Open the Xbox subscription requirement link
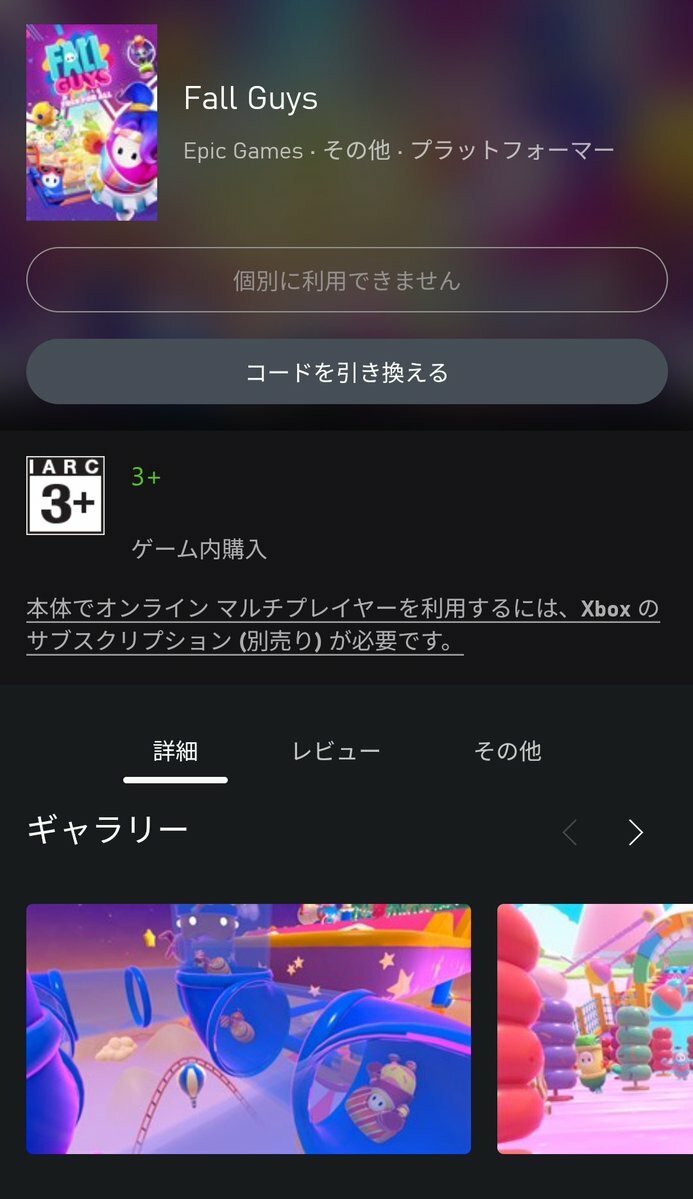This screenshot has width=693, height=1199. click(x=342, y=625)
